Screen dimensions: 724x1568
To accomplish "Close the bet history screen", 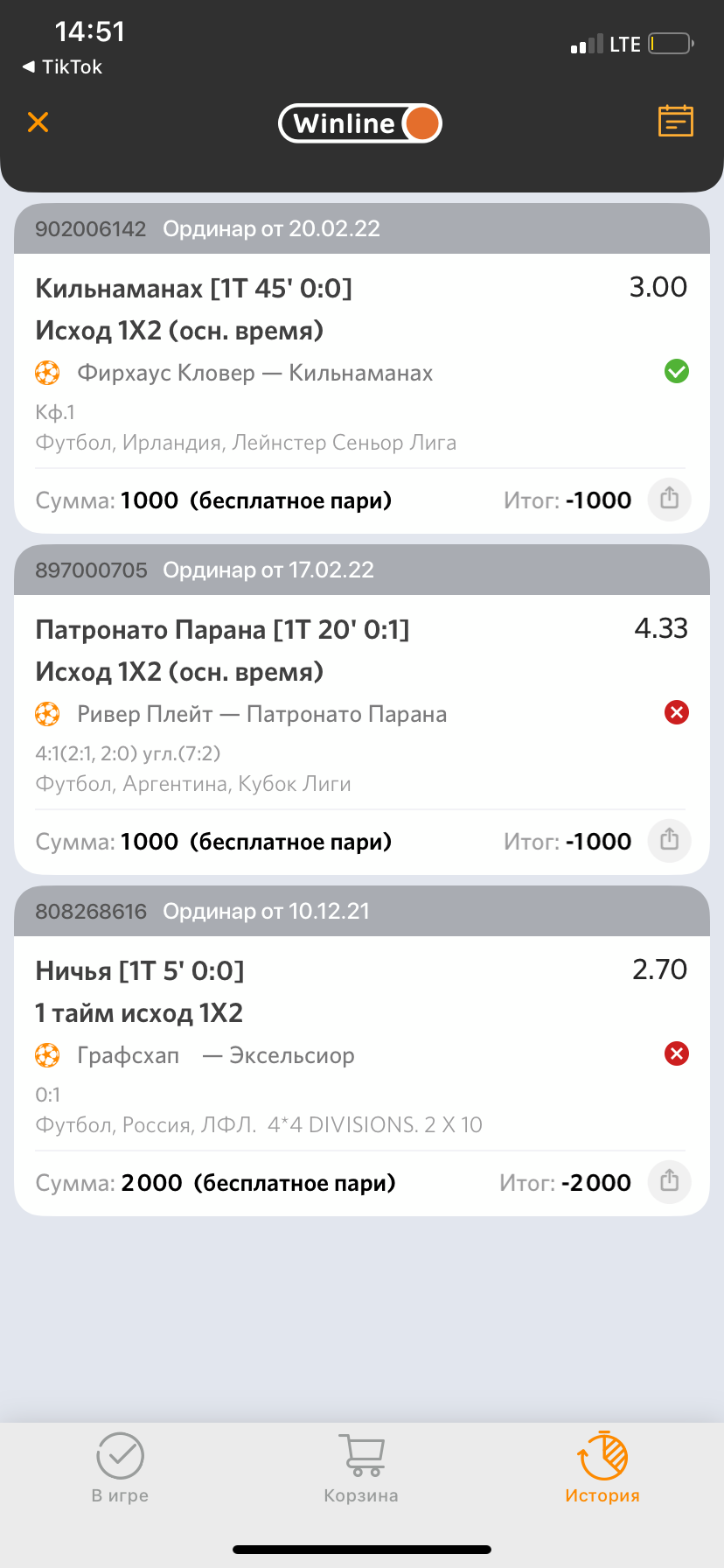I will (38, 122).
